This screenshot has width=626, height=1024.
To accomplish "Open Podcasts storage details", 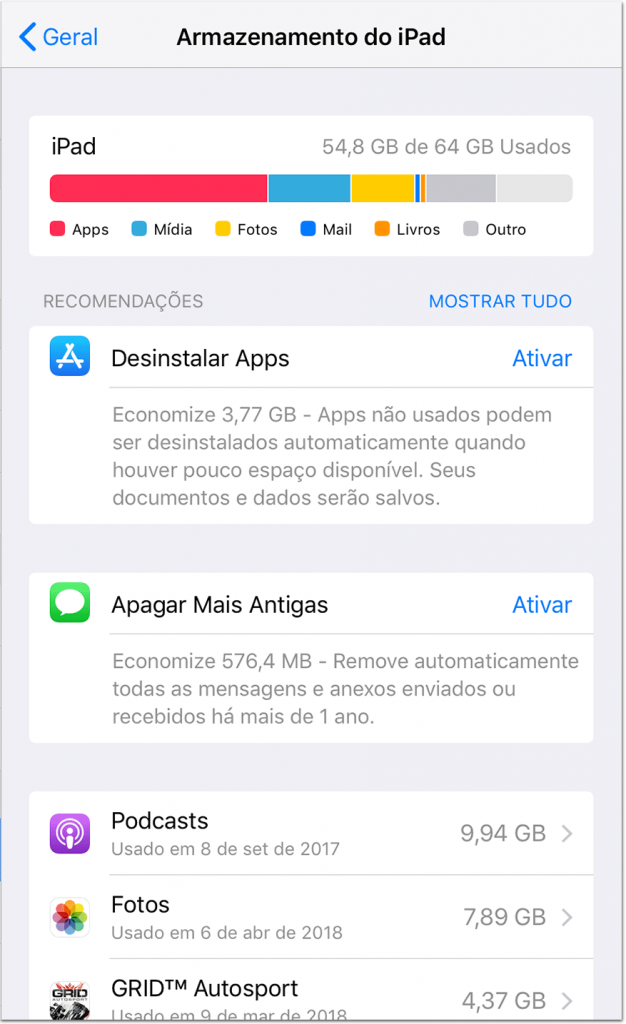I will point(311,833).
